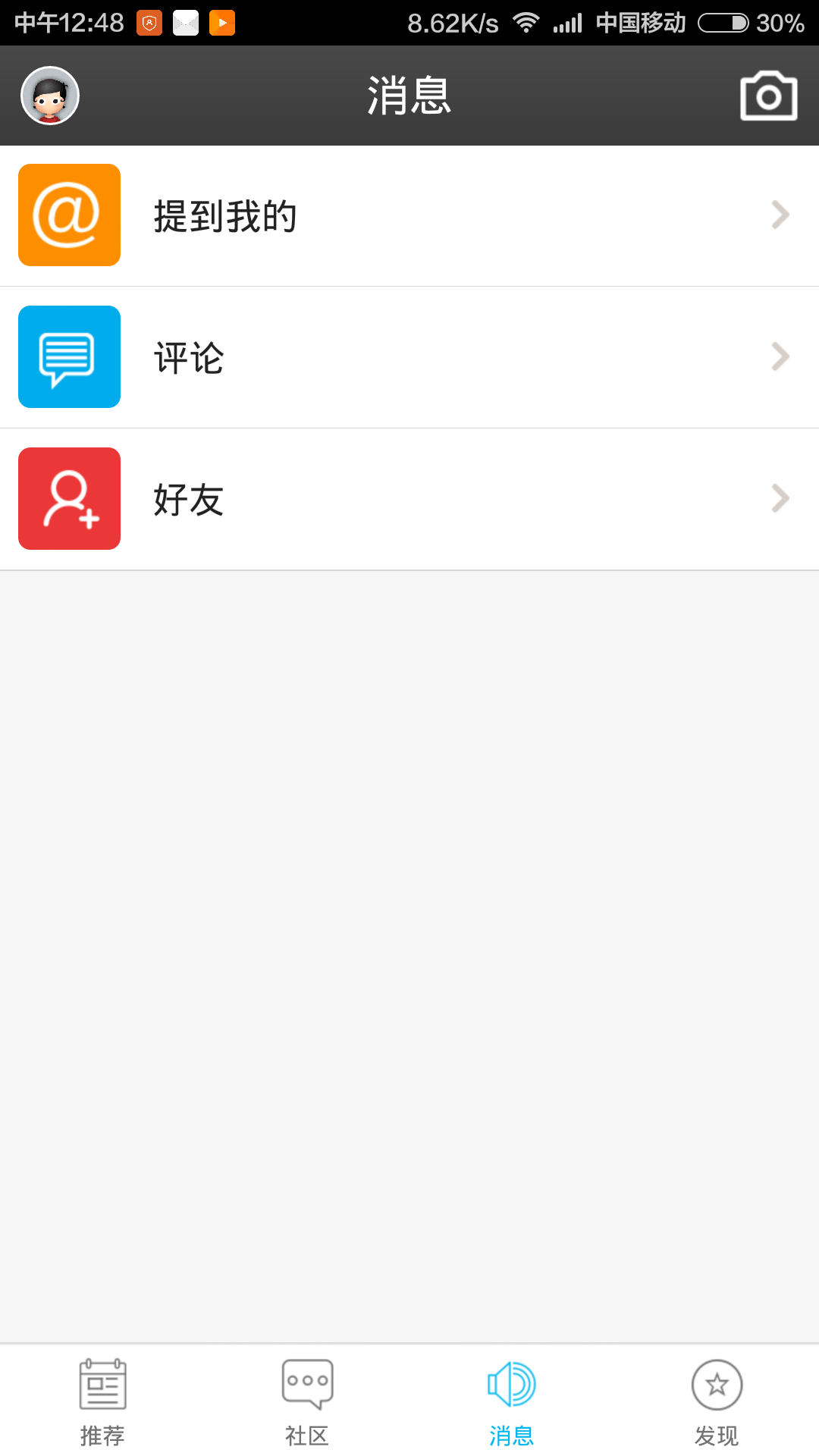Tap the 社区 chat bubble icon
The width and height of the screenshot is (819, 1456).
[306, 1385]
